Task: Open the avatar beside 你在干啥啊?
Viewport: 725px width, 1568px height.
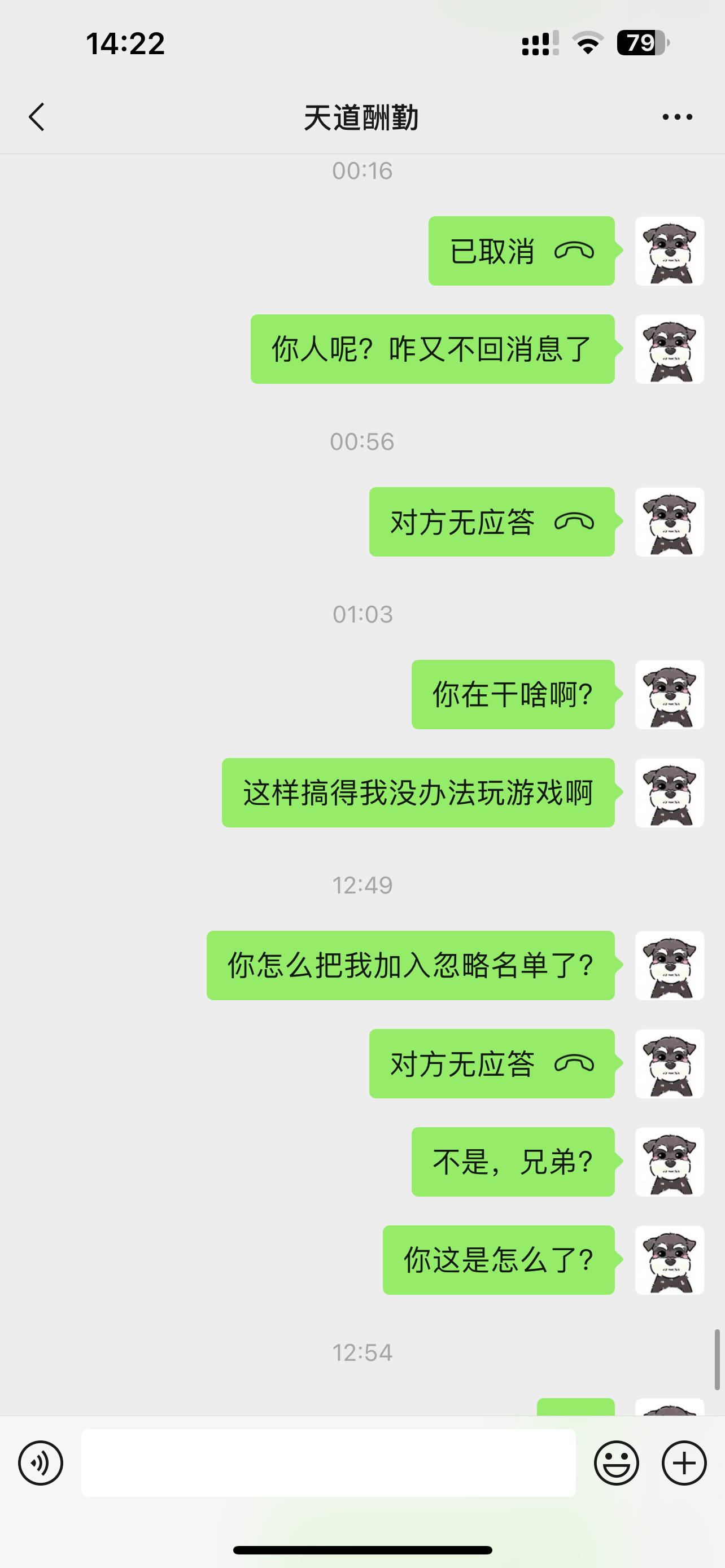Action: (x=670, y=694)
